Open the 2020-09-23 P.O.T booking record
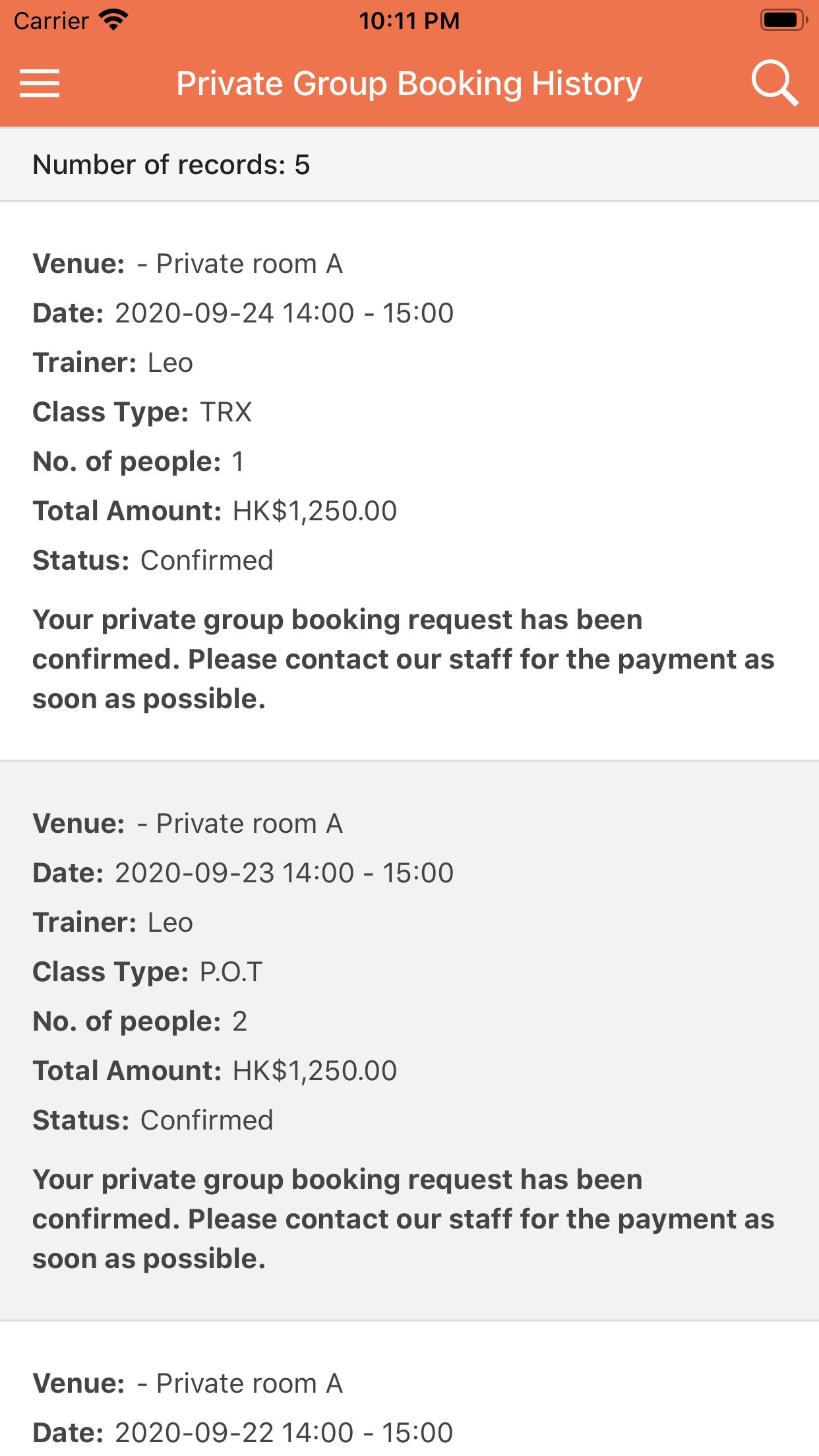 pyautogui.click(x=409, y=1041)
